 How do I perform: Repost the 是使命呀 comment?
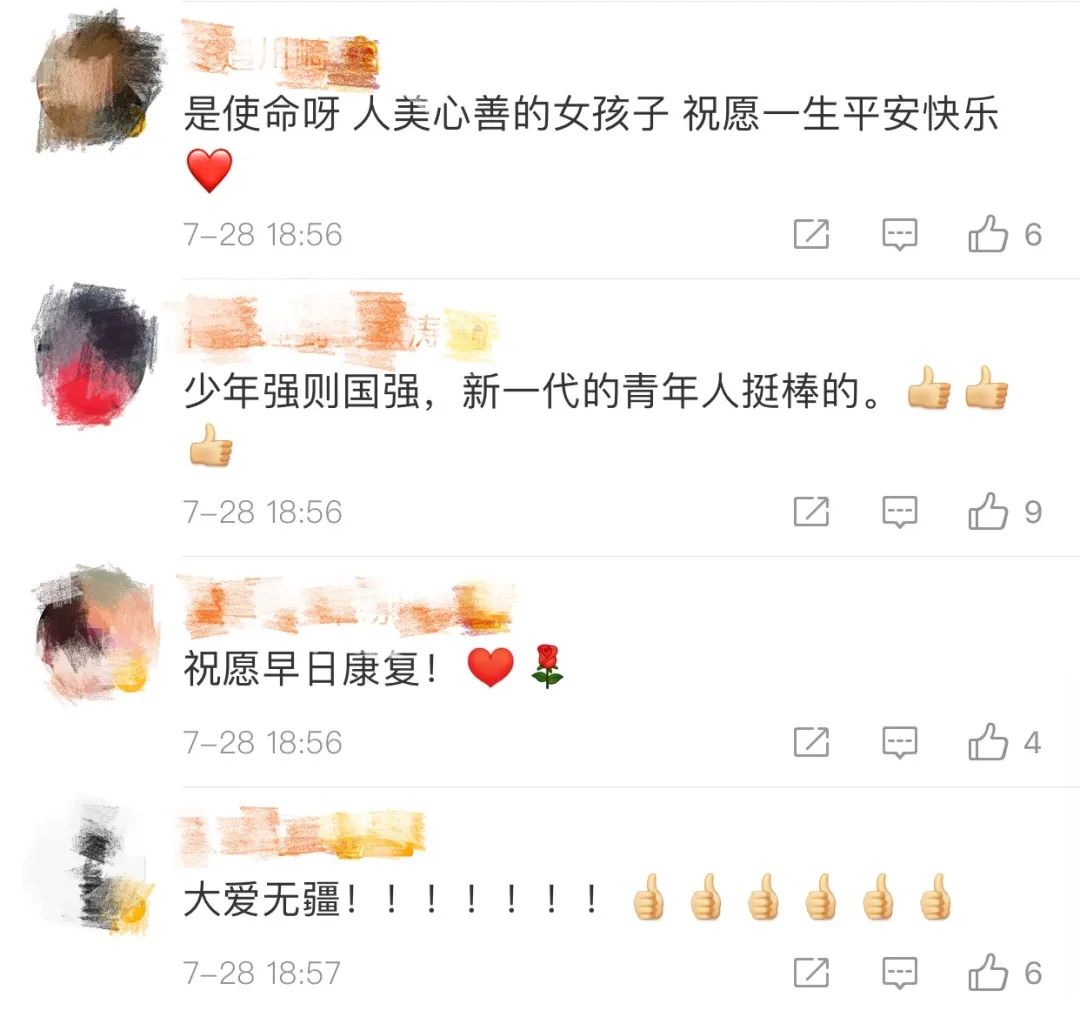[x=811, y=235]
